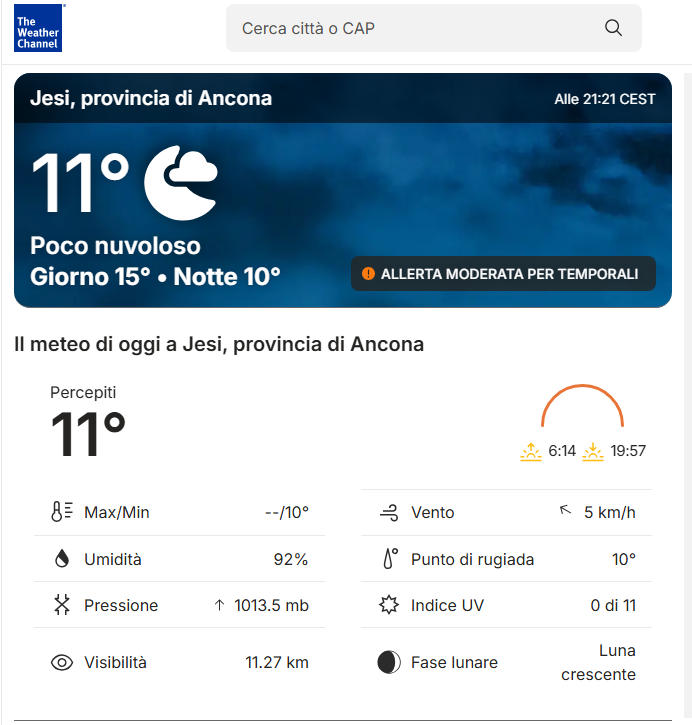692x725 pixels.
Task: Tap the magnifier search icon
Action: click(613, 28)
